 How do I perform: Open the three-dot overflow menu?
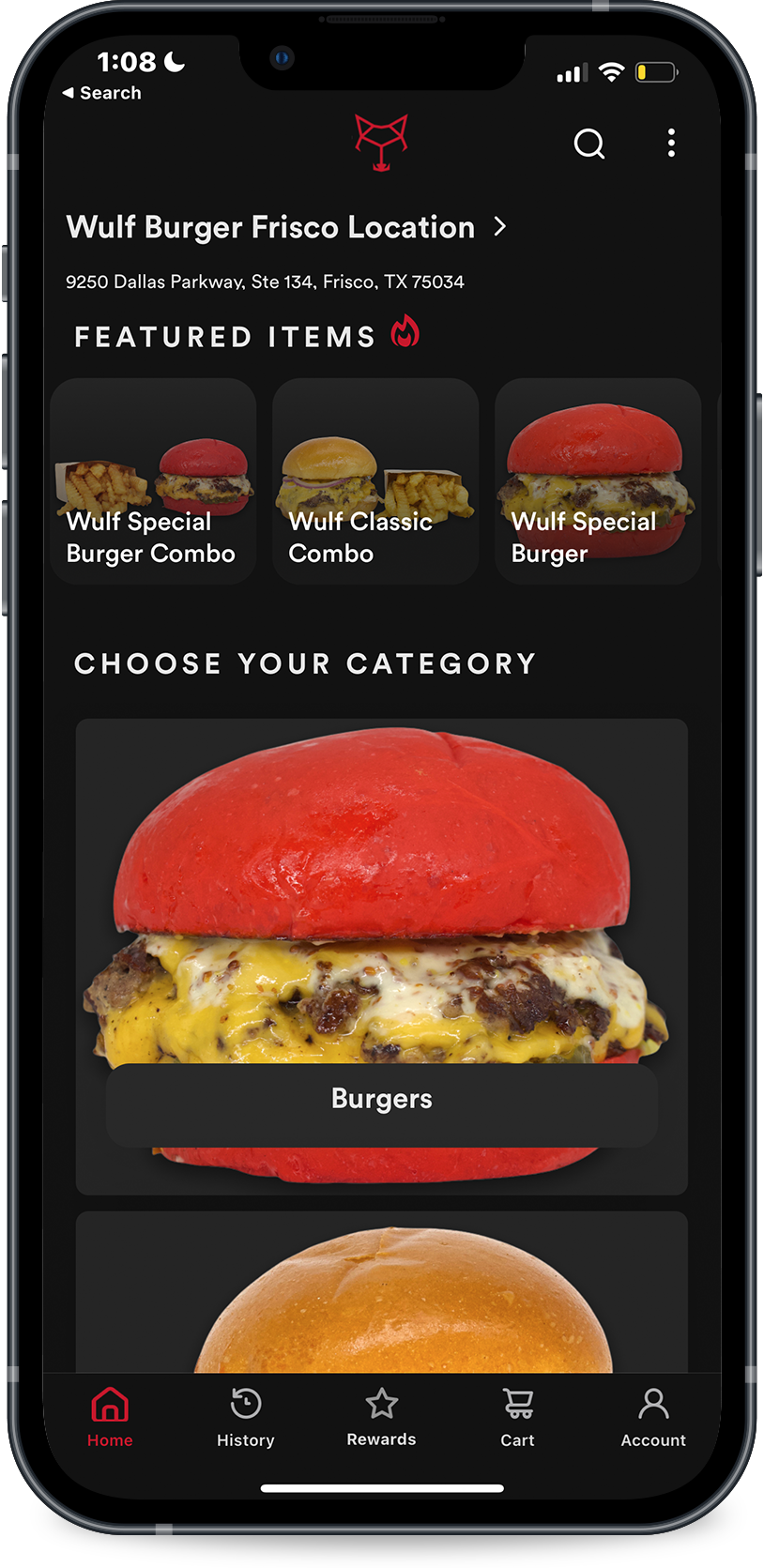[x=671, y=143]
